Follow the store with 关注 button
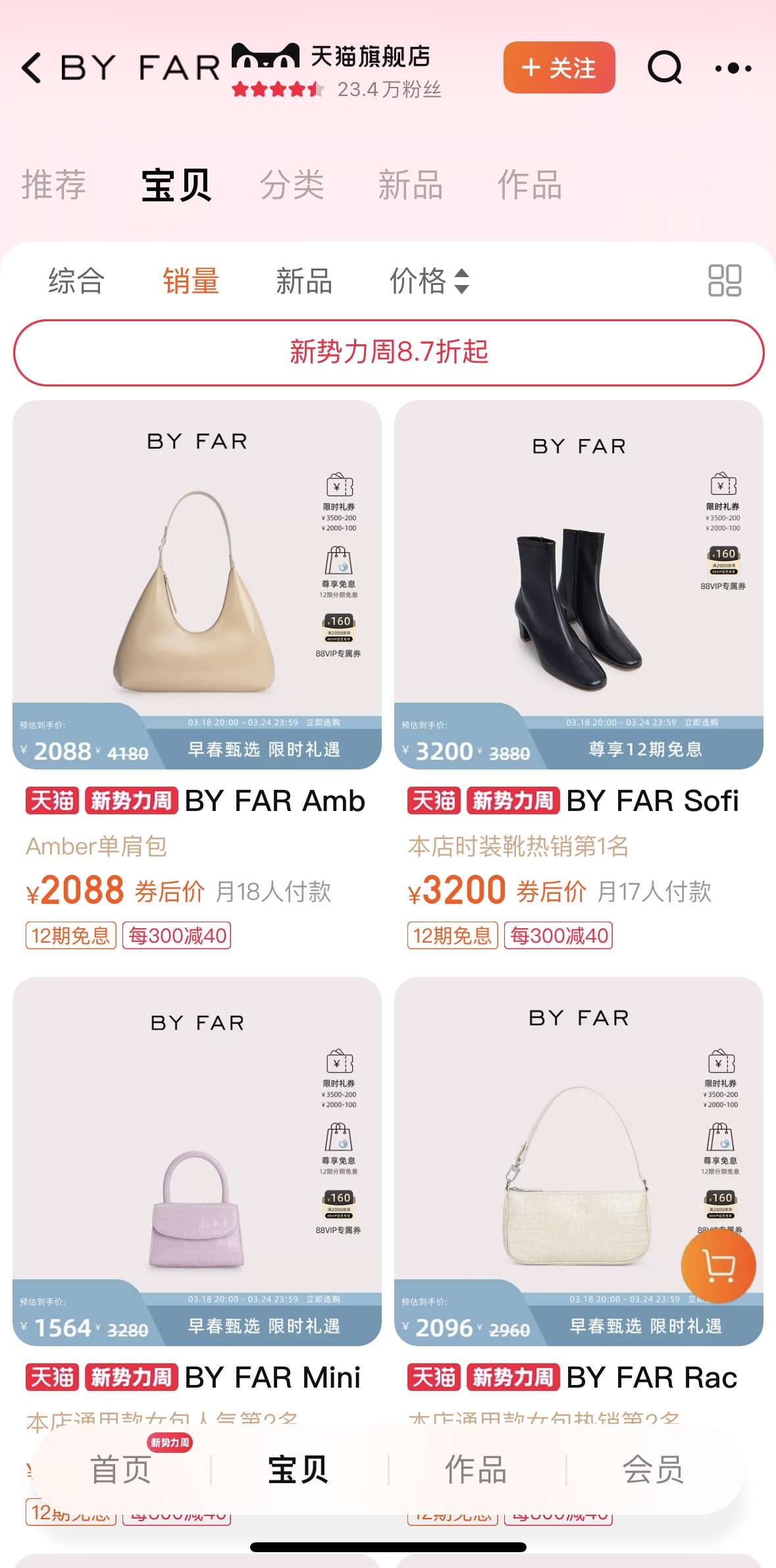The image size is (776, 1568). point(559,68)
